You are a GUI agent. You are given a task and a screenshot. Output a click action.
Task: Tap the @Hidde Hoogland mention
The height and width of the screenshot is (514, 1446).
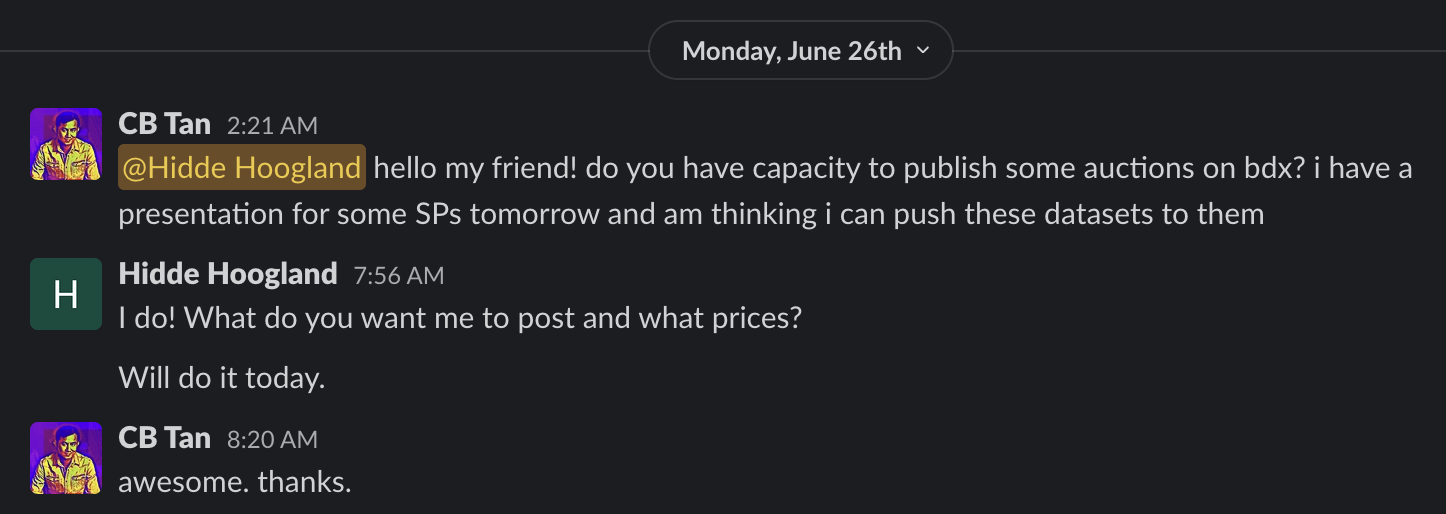click(241, 168)
